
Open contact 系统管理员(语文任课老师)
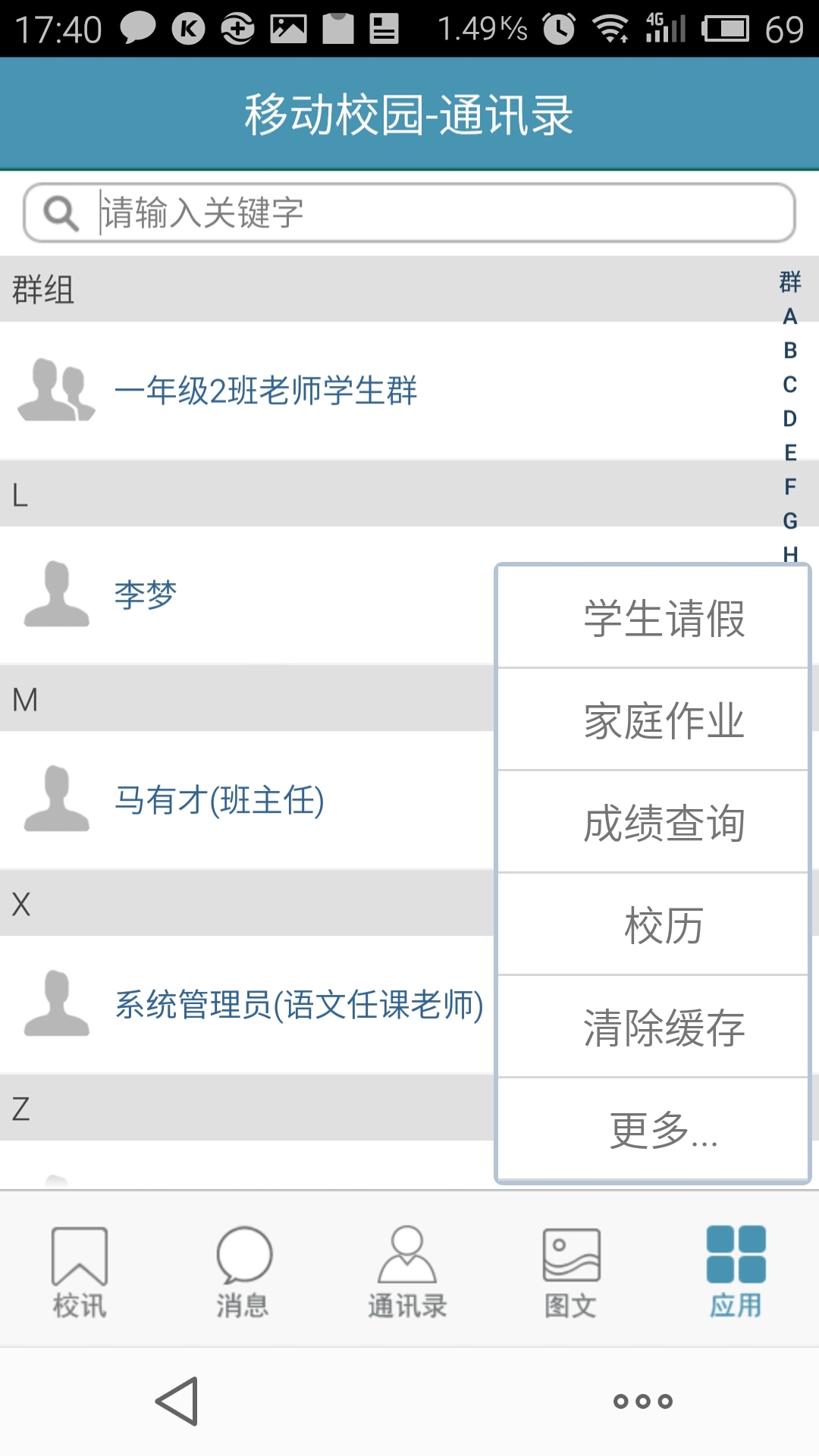click(x=299, y=1006)
